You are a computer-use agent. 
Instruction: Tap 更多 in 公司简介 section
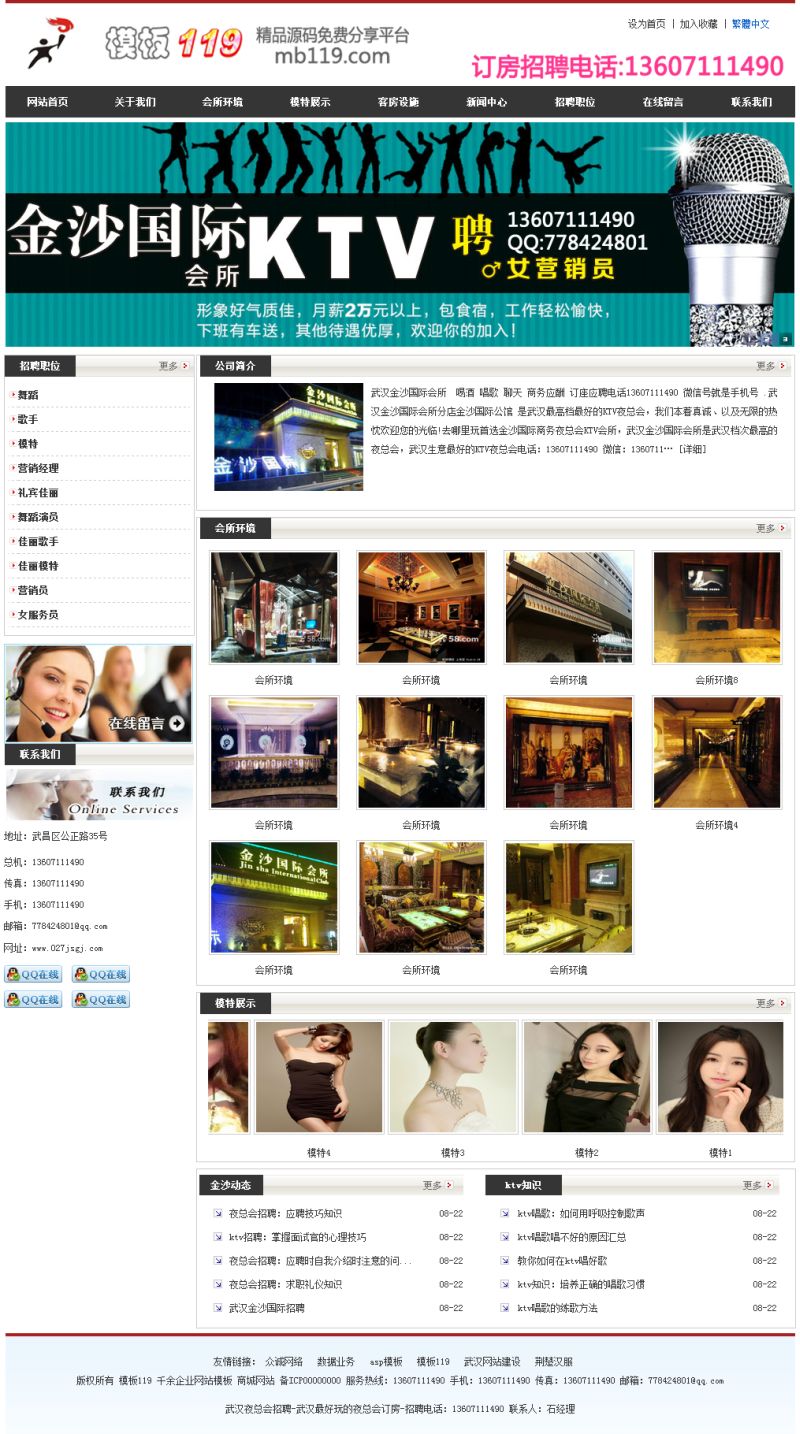pos(771,366)
